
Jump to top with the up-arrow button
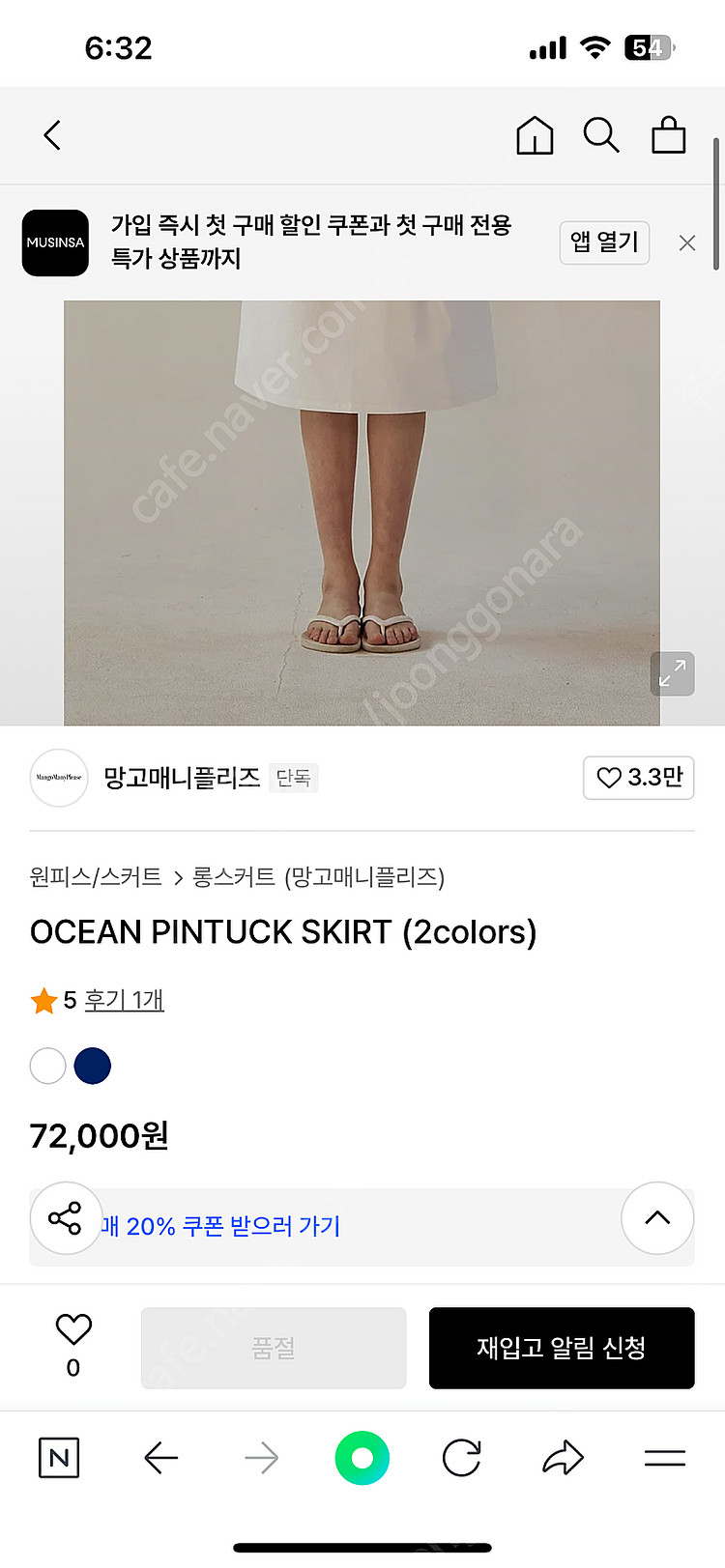tap(657, 1218)
